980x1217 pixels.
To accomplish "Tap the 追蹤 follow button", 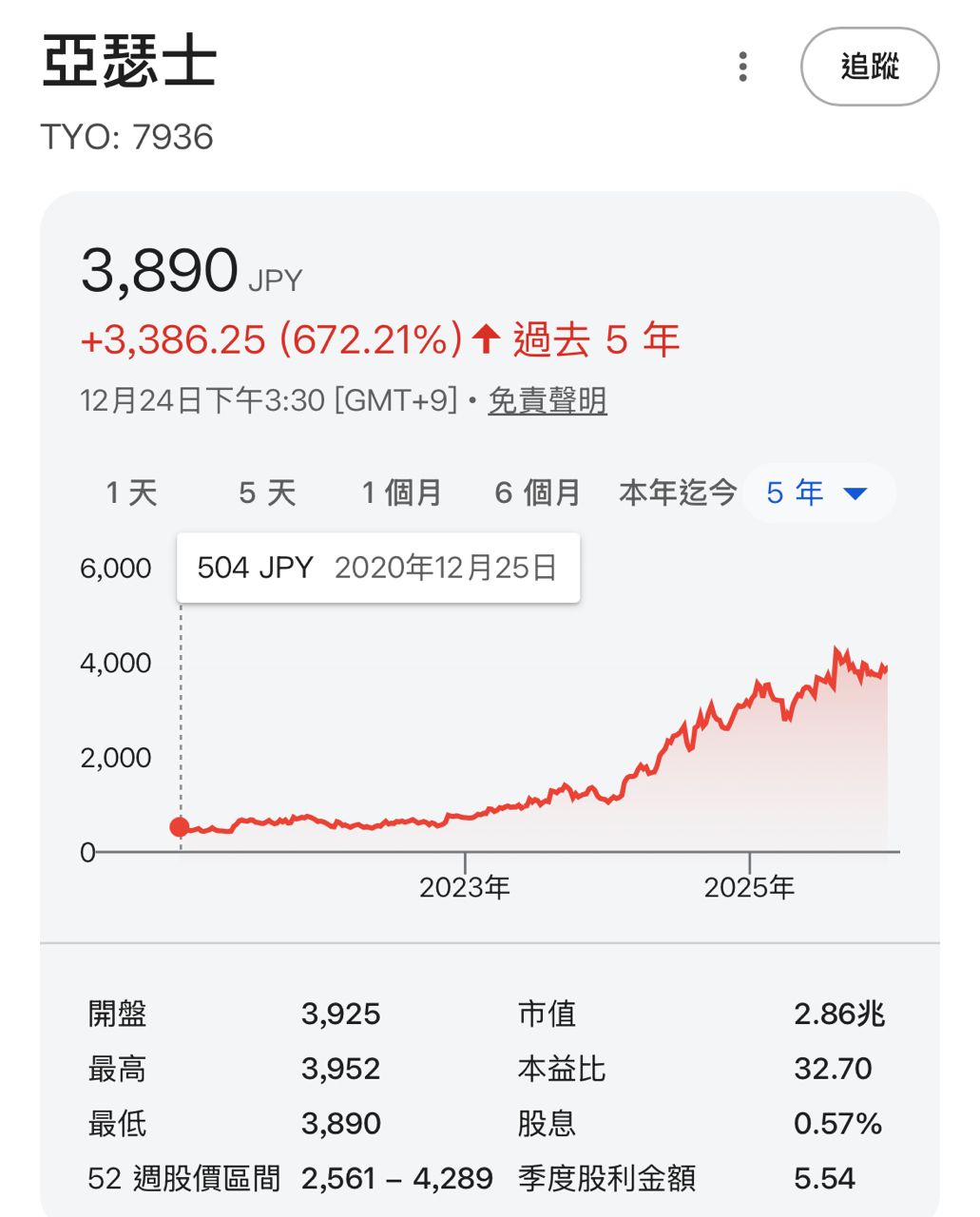I will (x=870, y=67).
